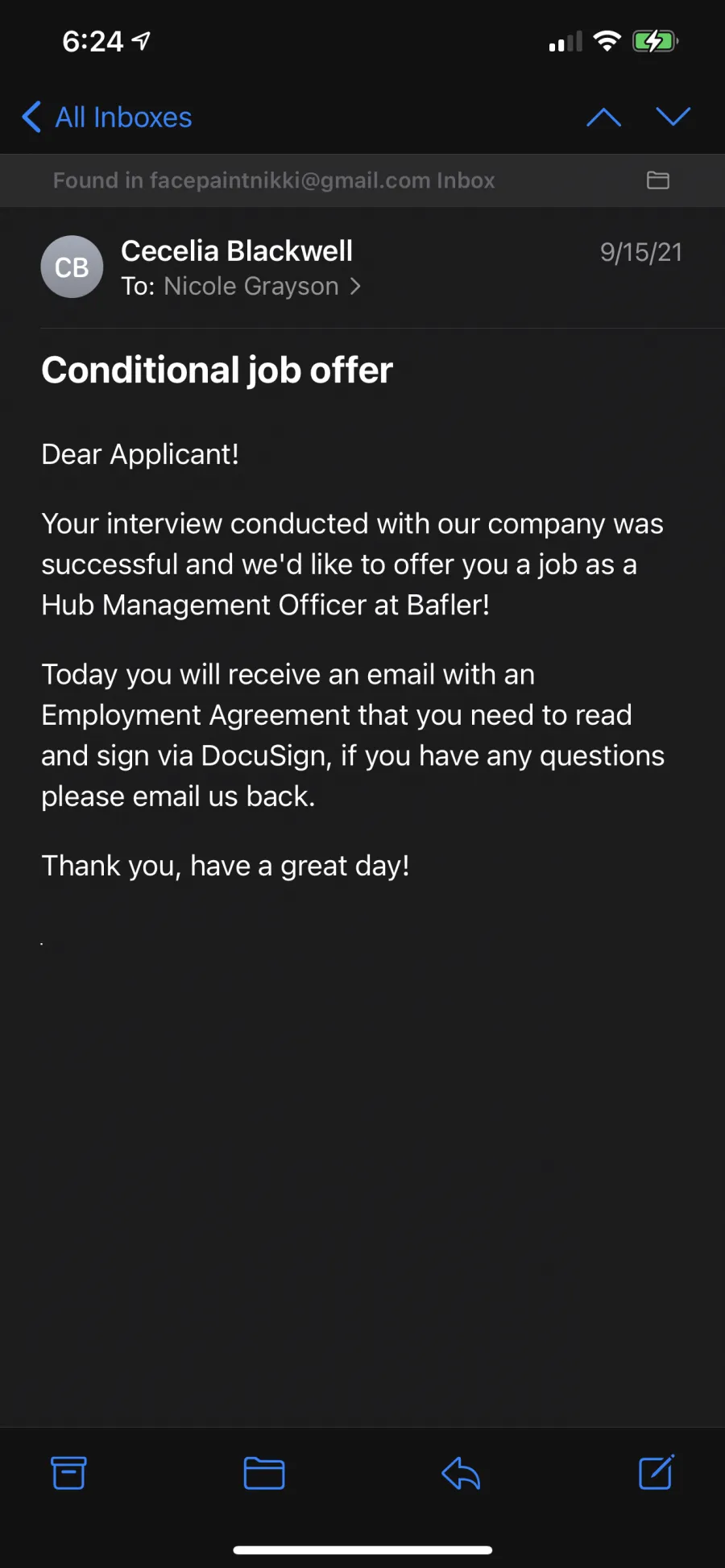Archive this email

[68, 1473]
